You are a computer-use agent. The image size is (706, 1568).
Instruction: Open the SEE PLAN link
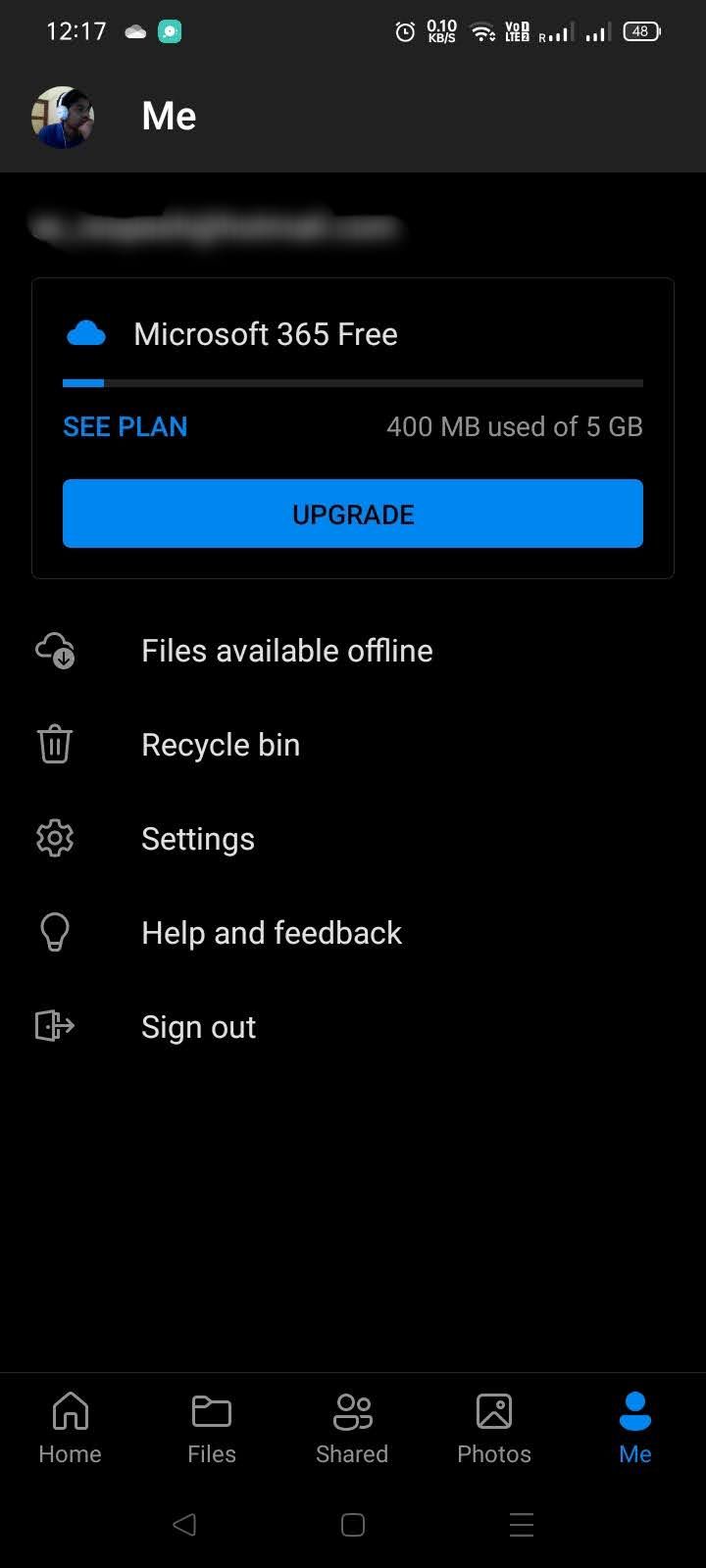pyautogui.click(x=125, y=426)
